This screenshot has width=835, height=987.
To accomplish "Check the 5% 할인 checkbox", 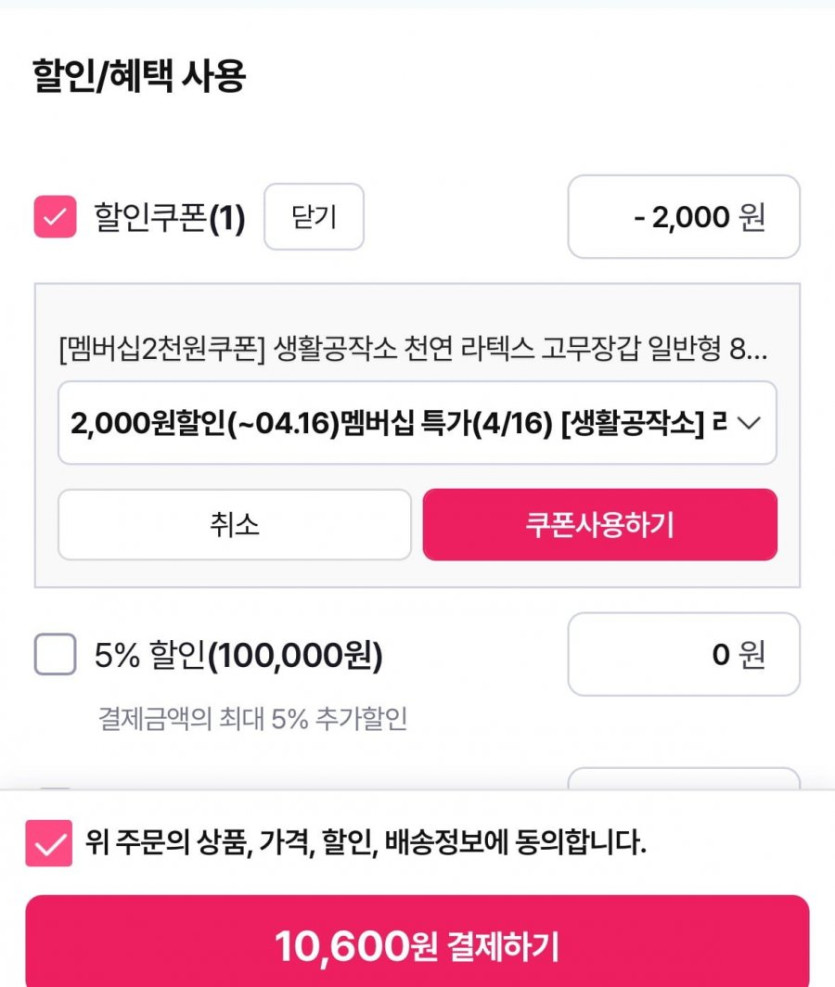I will tap(55, 655).
